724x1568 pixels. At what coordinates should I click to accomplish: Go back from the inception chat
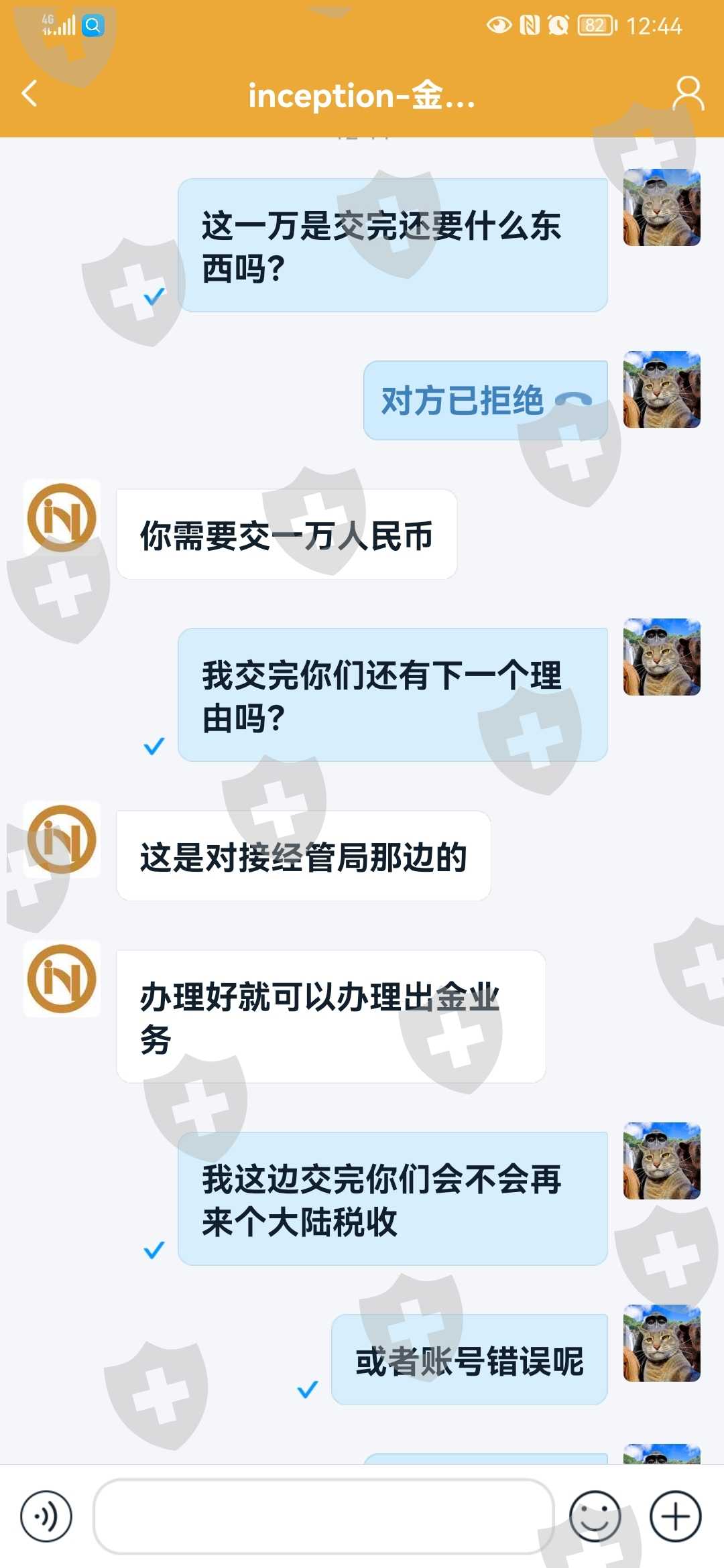[x=29, y=94]
